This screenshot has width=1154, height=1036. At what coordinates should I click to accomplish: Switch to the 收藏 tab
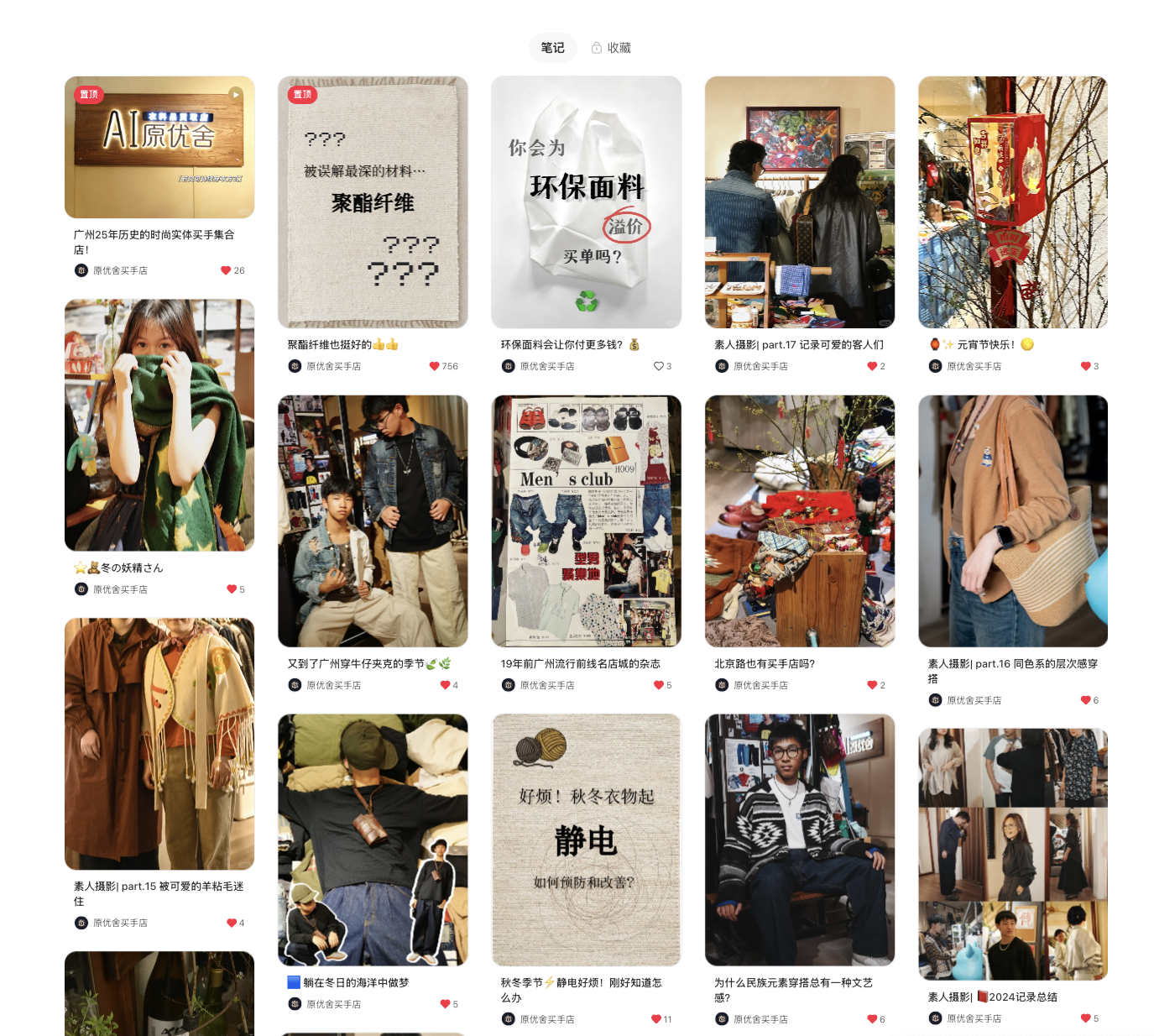[611, 48]
